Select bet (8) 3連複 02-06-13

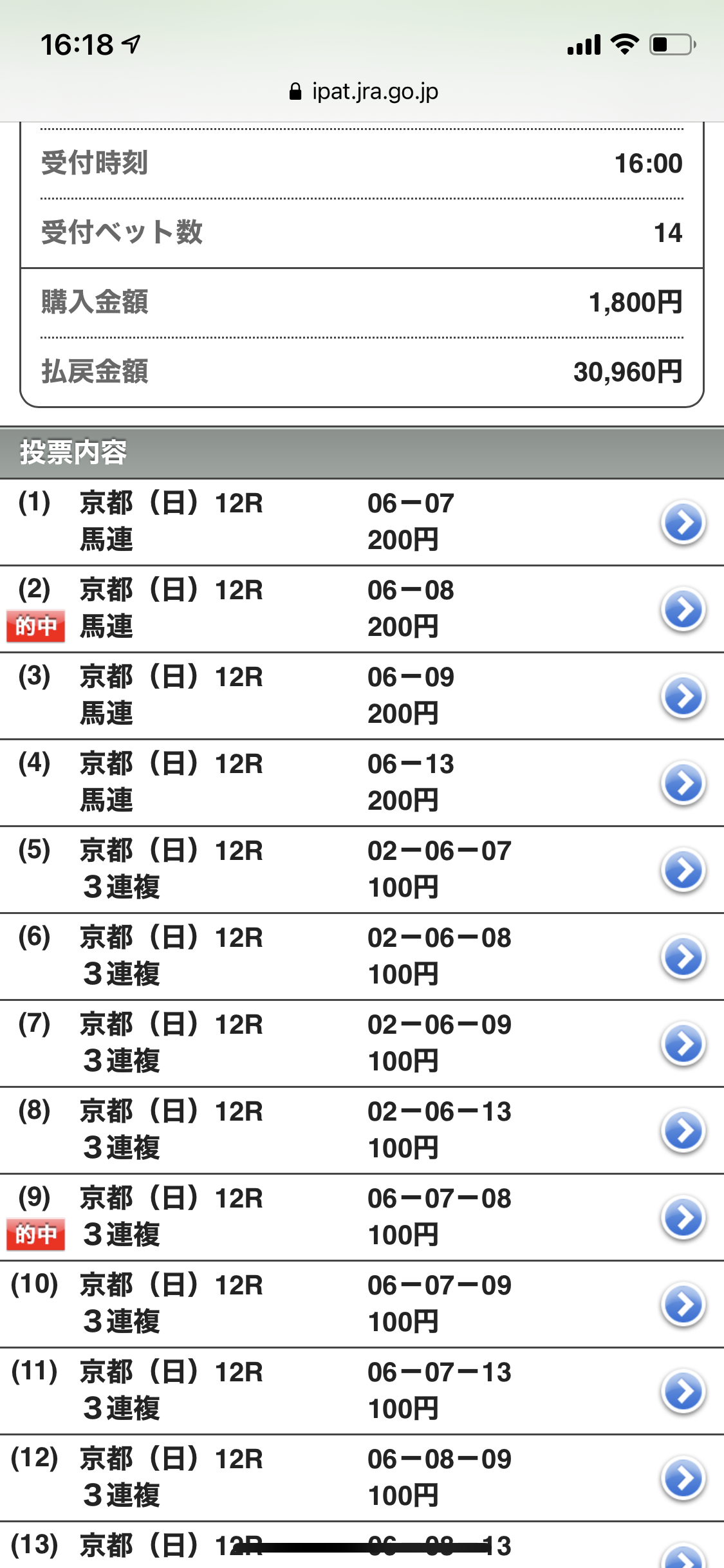click(683, 1131)
